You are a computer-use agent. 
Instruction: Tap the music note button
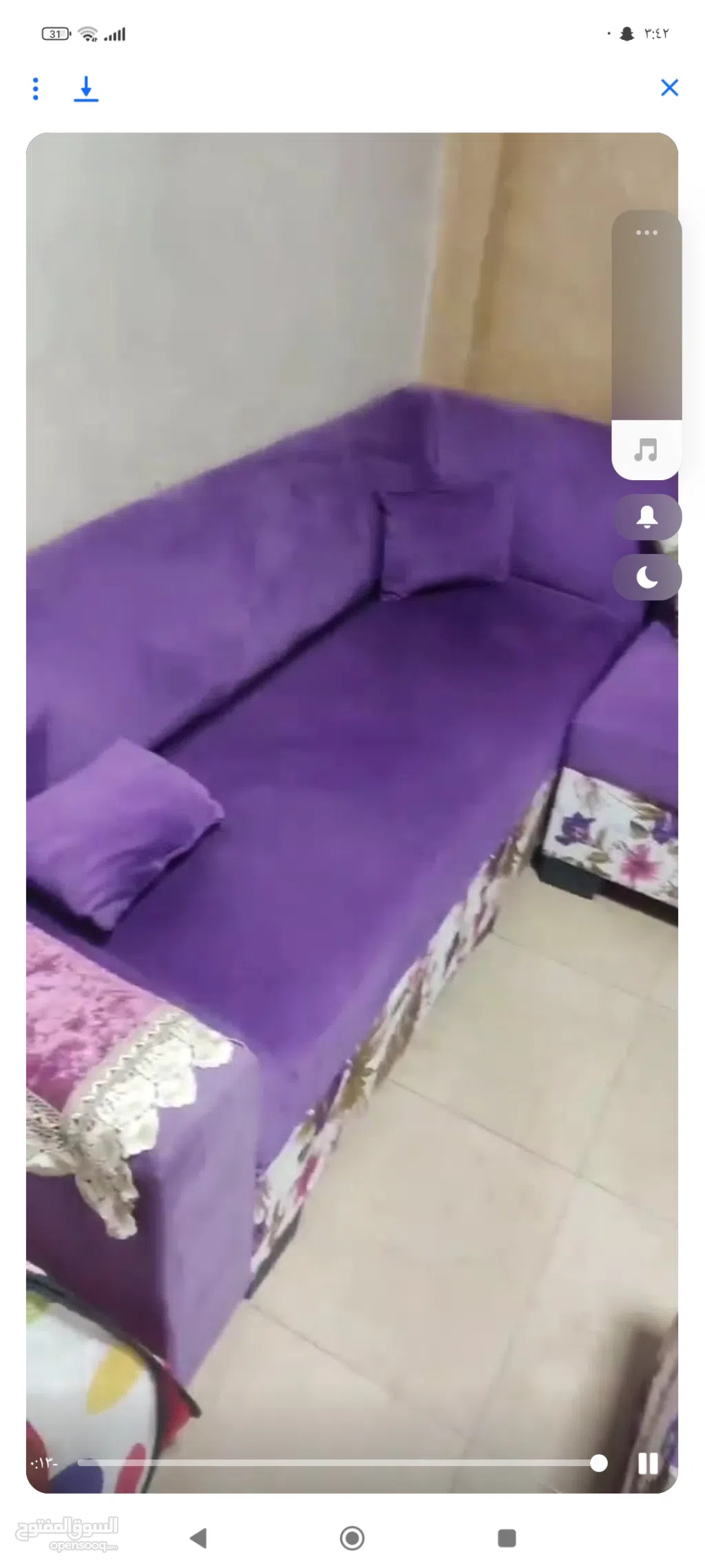[x=646, y=451]
